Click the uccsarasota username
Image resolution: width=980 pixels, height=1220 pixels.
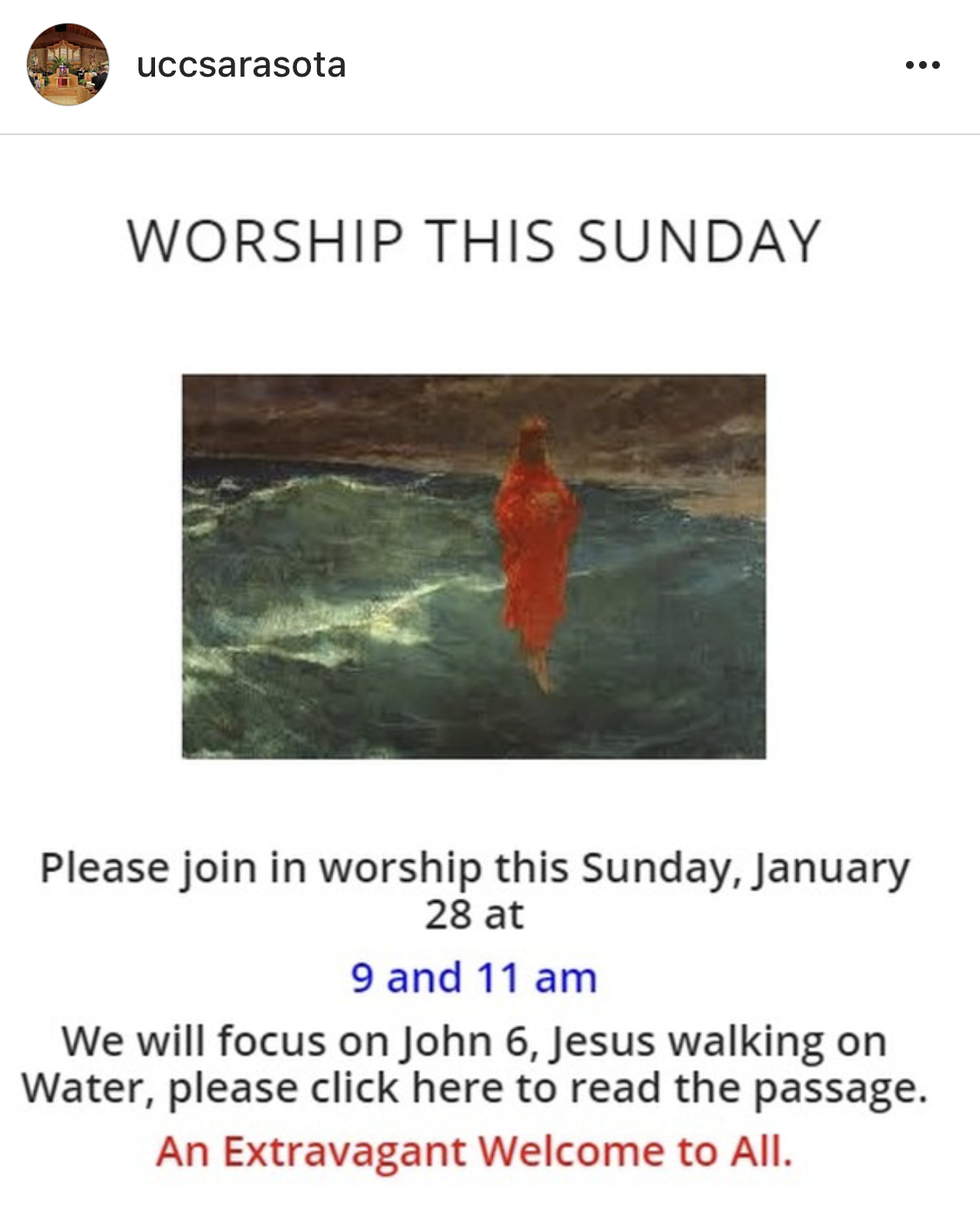pos(243,63)
